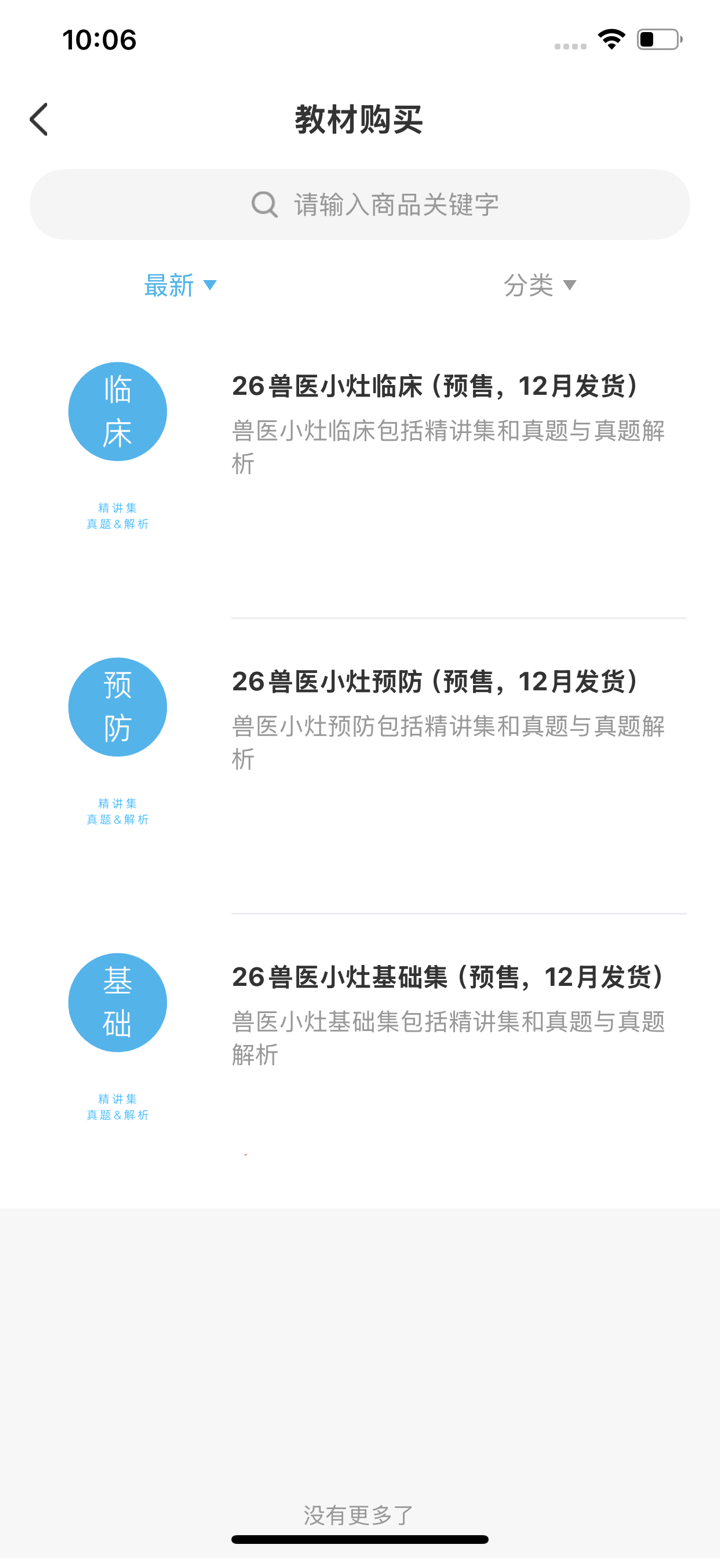The width and height of the screenshot is (720, 1558).
Task: Click the 真题&解析 label under the 预防 icon
Action: coord(117,818)
